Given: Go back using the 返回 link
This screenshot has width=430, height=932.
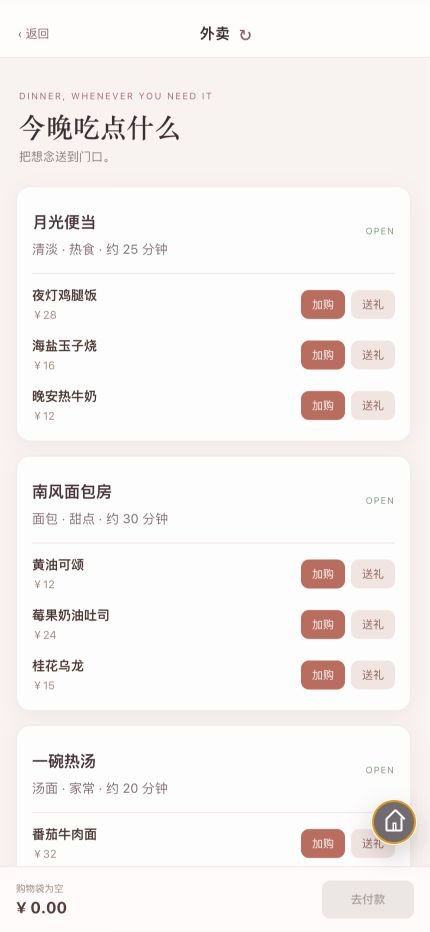Looking at the screenshot, I should pyautogui.click(x=34, y=34).
